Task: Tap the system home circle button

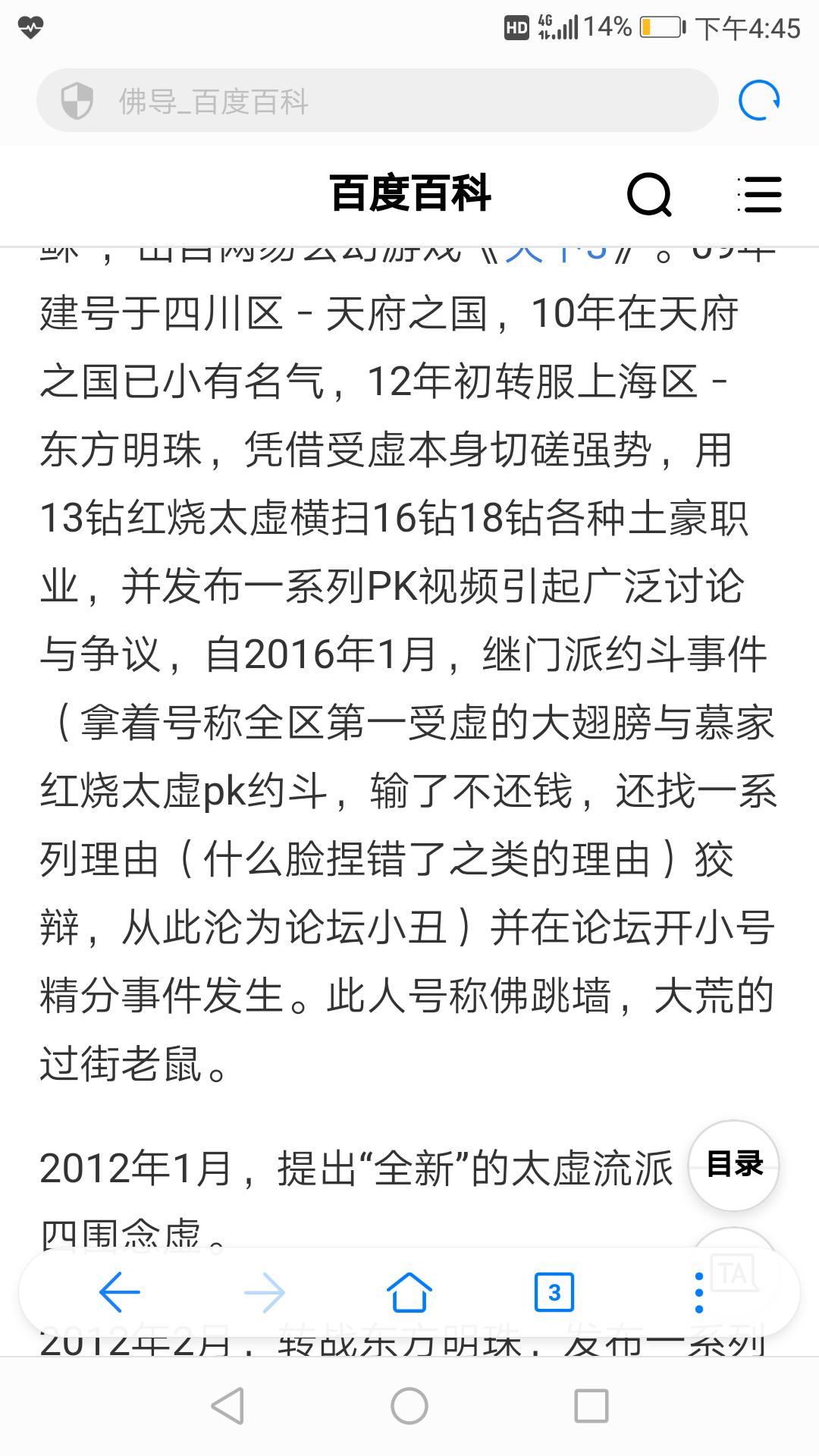Action: [x=409, y=1405]
